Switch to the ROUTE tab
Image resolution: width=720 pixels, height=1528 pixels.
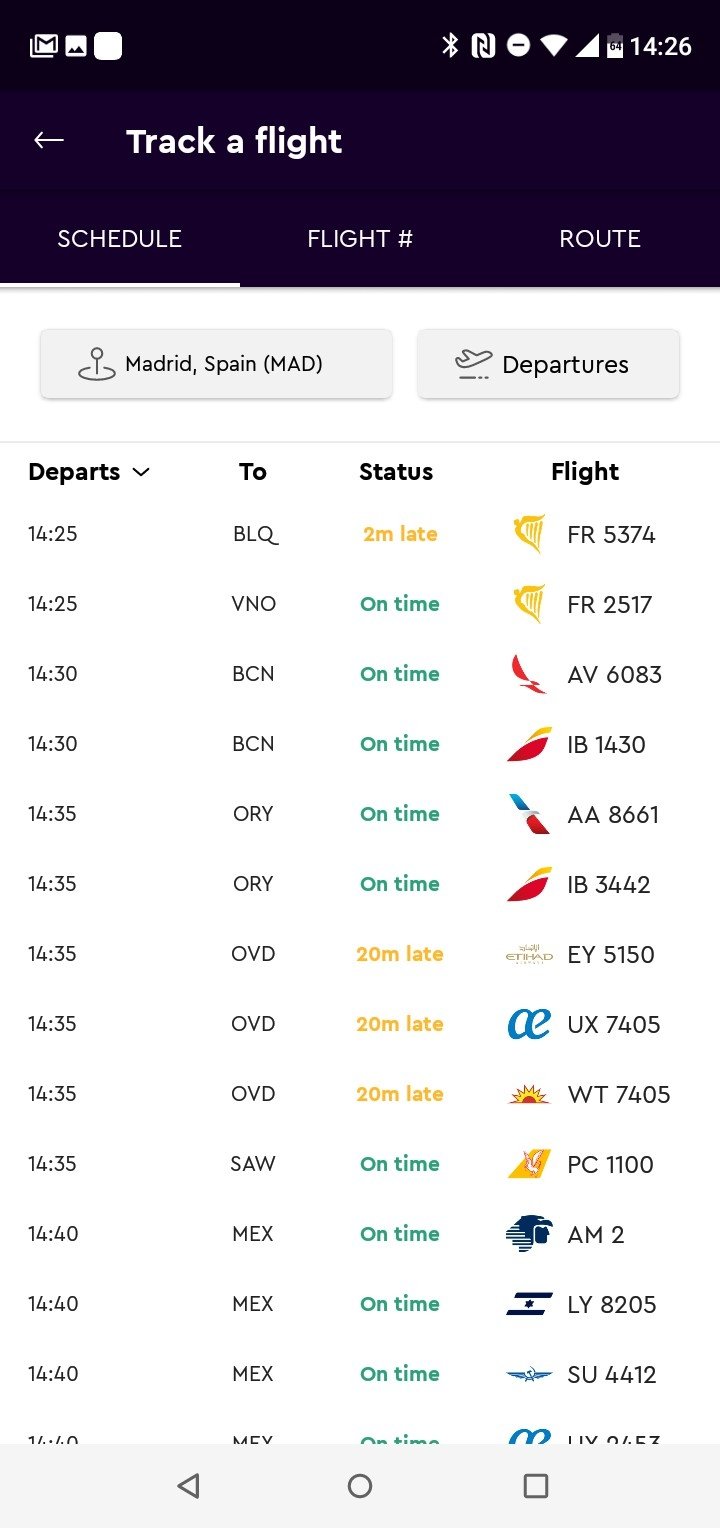600,239
